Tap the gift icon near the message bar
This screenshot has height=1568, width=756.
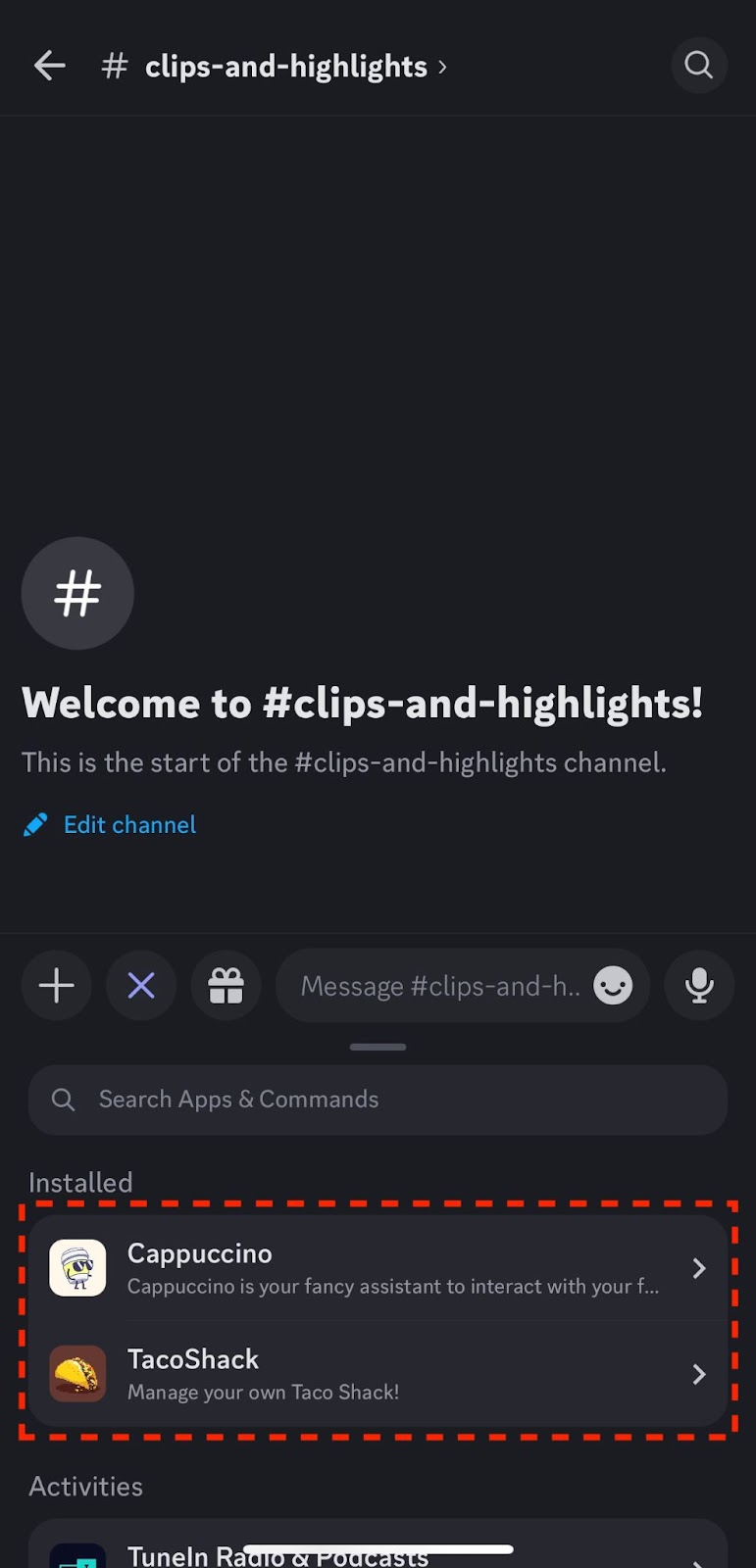point(226,985)
